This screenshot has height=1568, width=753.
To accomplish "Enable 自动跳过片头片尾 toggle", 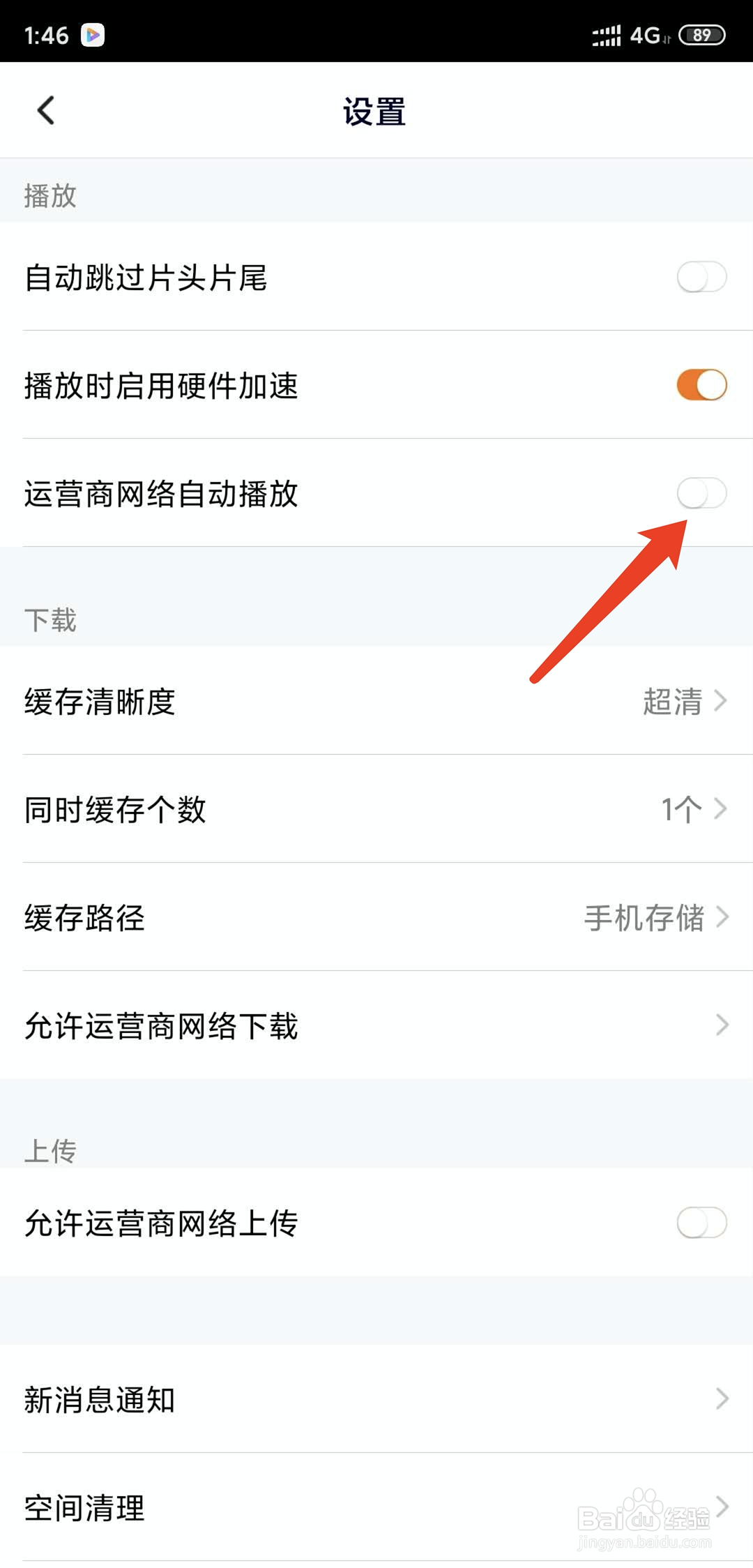I will 701,278.
